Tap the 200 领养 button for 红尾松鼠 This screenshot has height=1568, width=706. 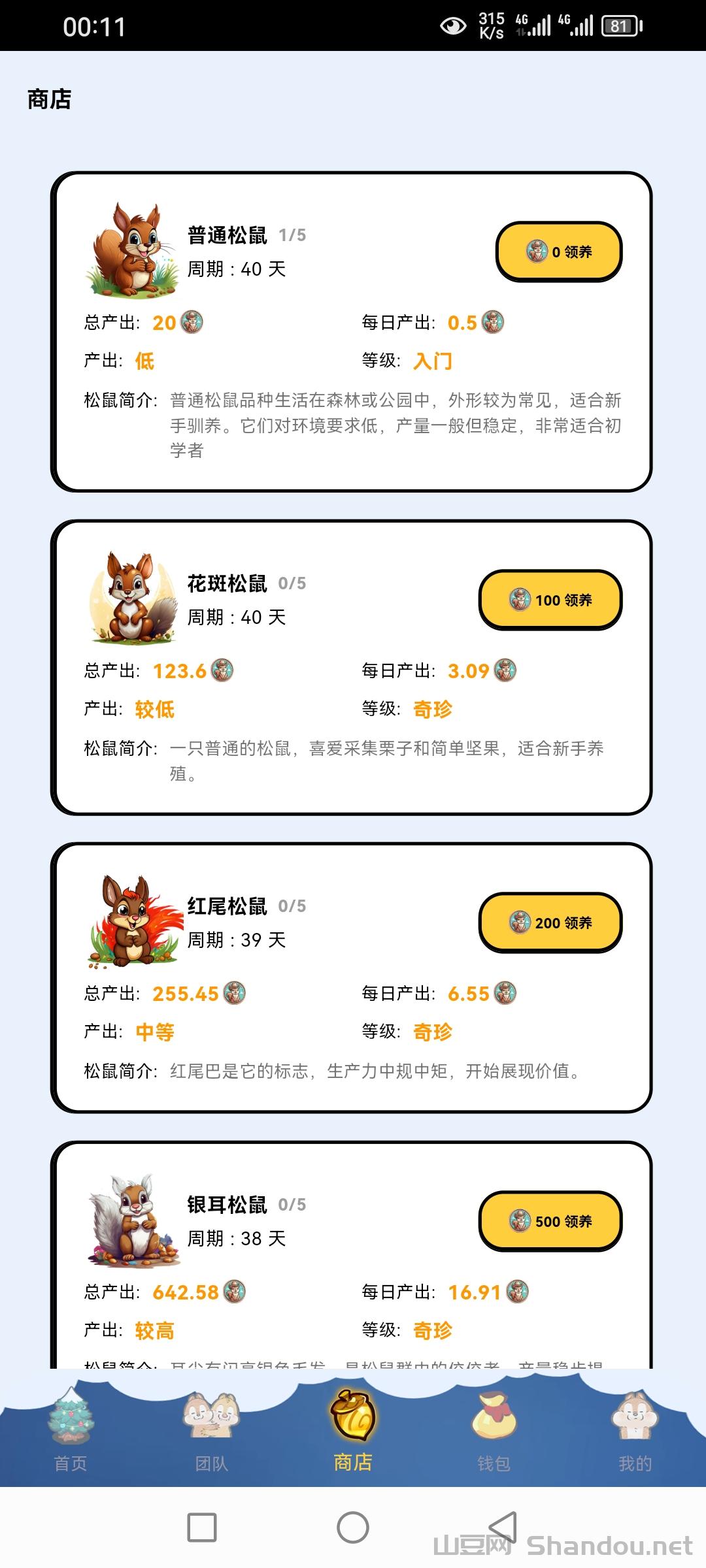550,923
